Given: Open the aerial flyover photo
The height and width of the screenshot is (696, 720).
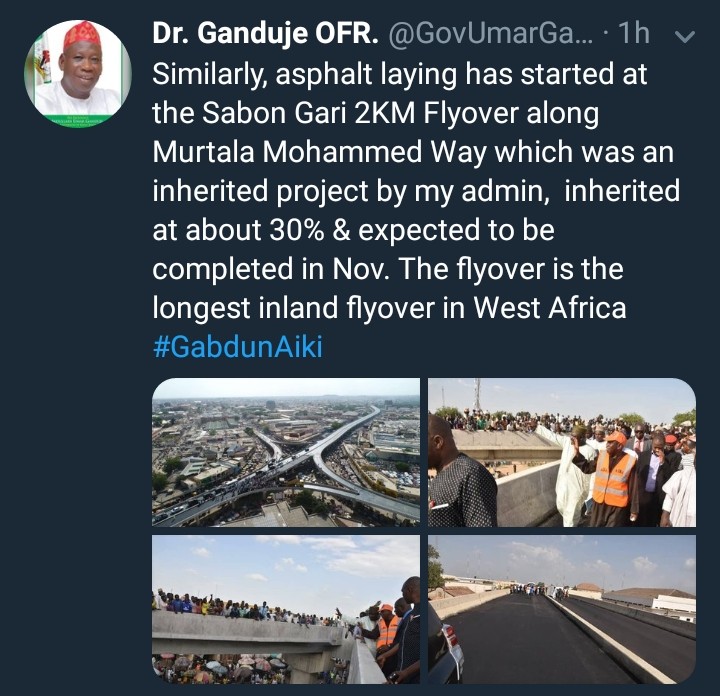Looking at the screenshot, I should pyautogui.click(x=286, y=452).
